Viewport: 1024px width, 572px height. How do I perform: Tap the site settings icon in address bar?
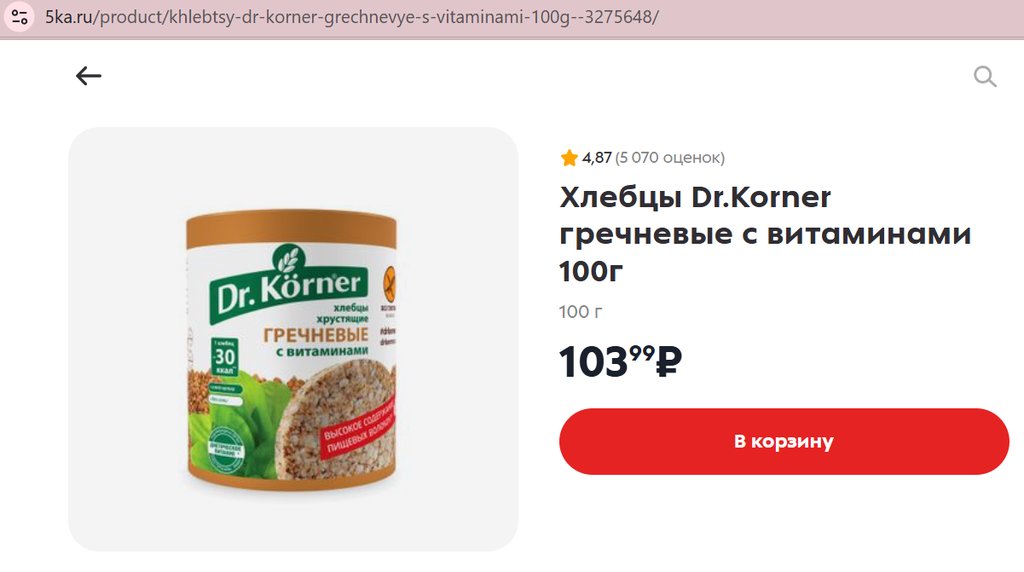click(x=20, y=18)
